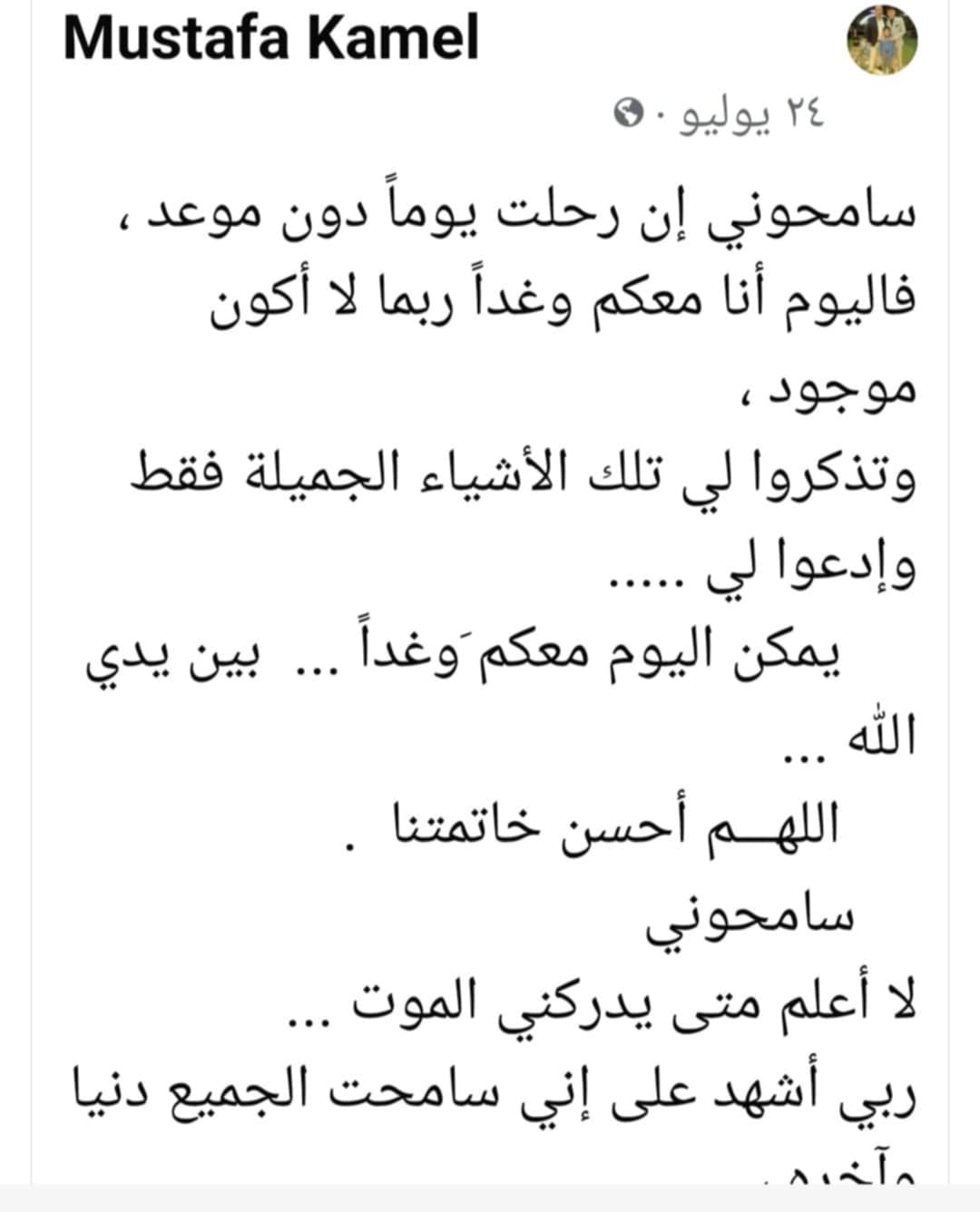Tap Mustafa Kamel's profile picture
Viewport: 980px width, 1212px height.
pos(882,44)
